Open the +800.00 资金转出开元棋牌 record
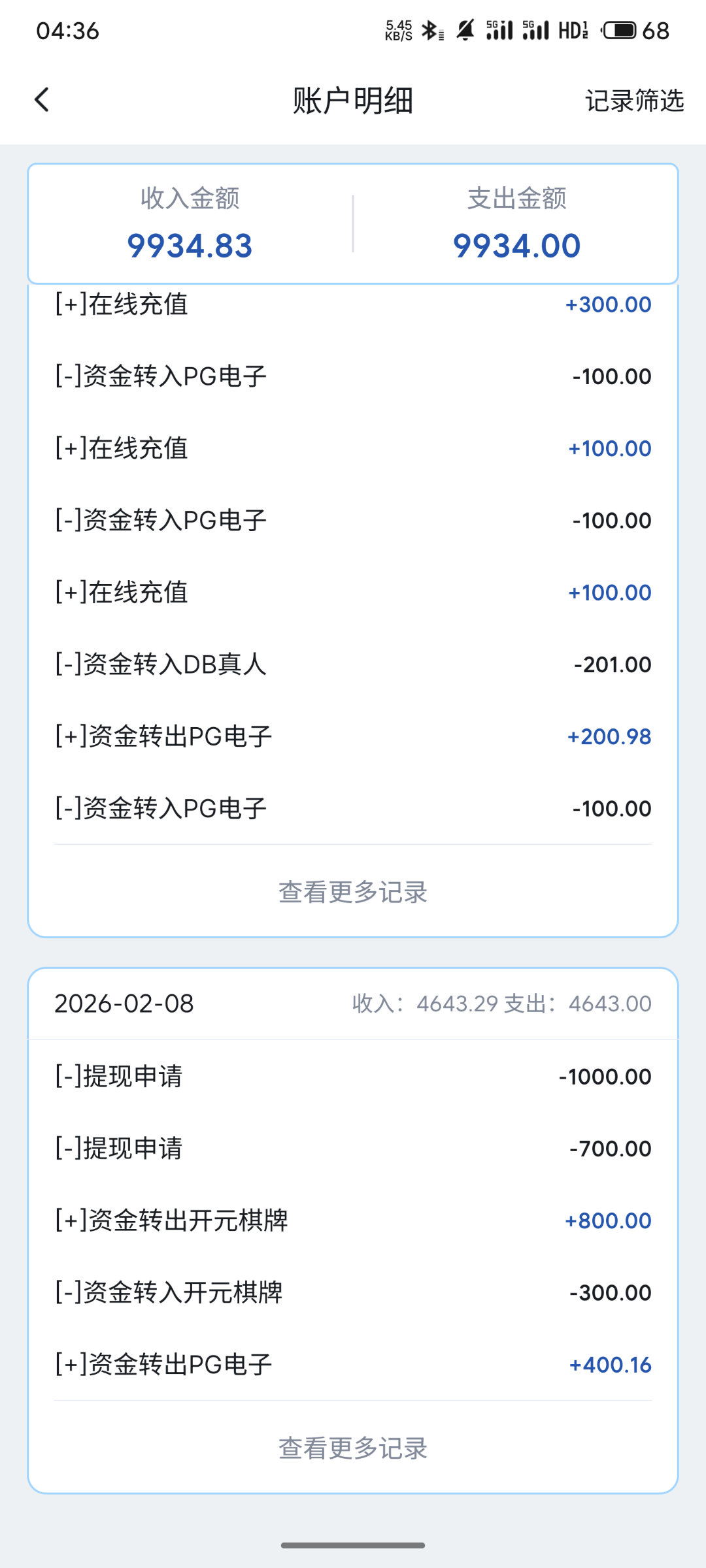This screenshot has width=706, height=1568. pyautogui.click(x=353, y=1220)
